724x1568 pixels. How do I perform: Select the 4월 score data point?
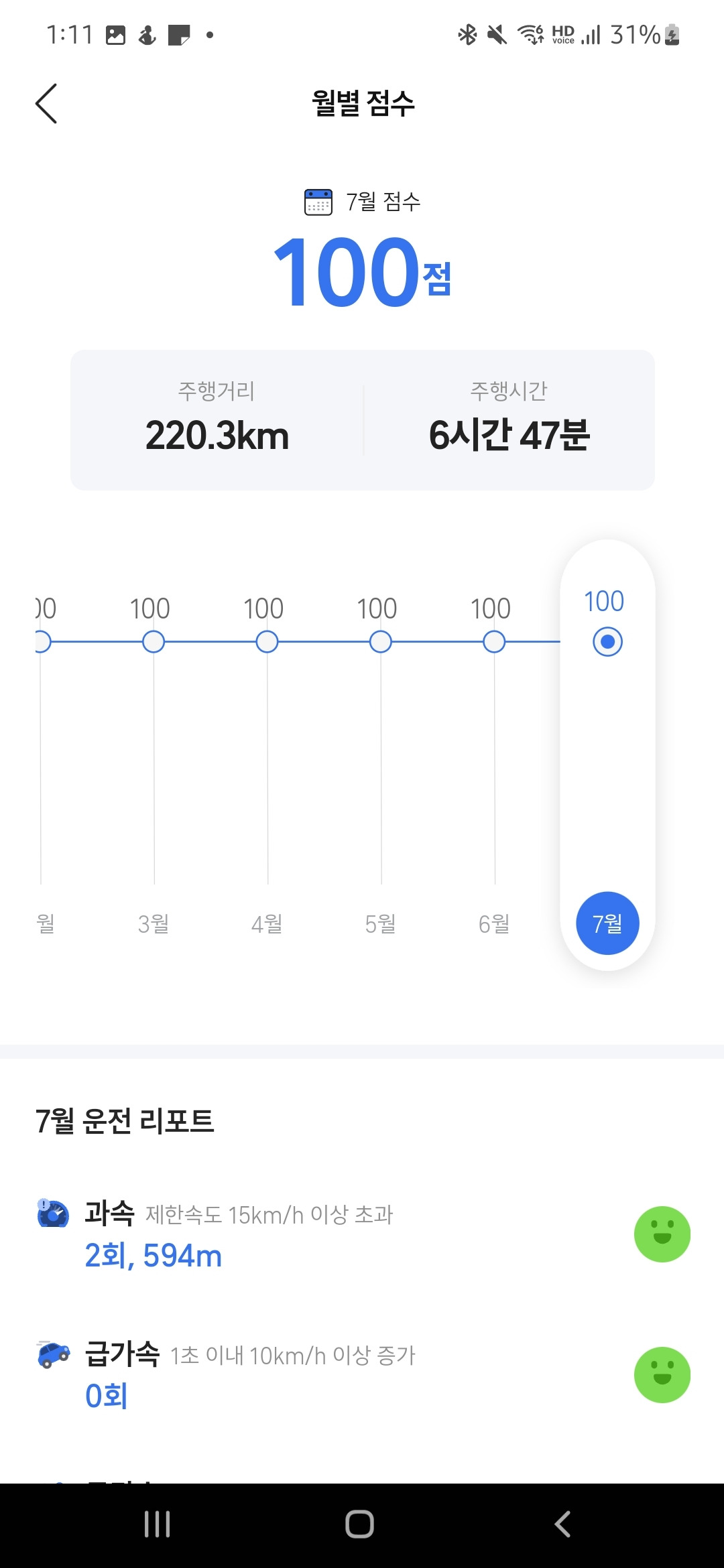point(267,641)
